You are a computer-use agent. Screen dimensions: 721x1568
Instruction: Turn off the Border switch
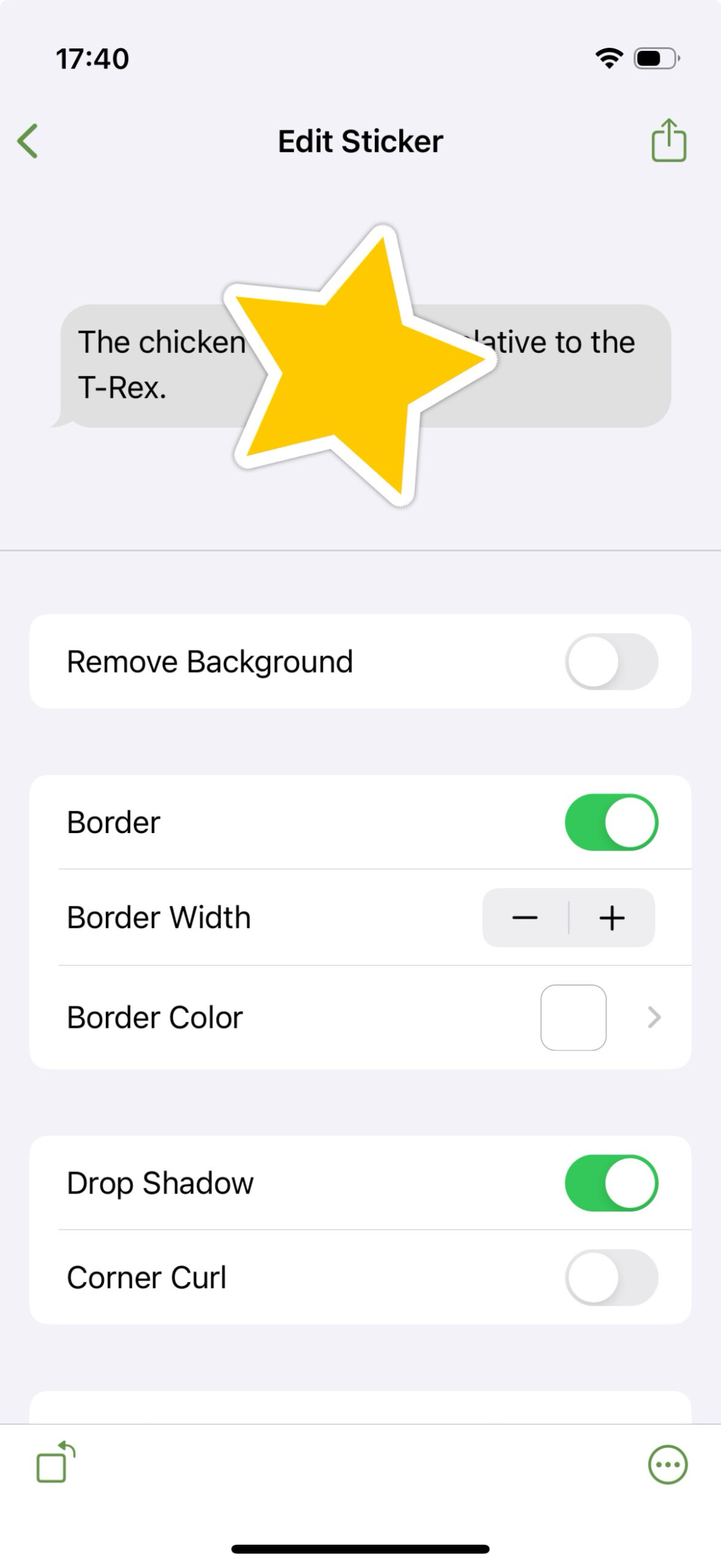pyautogui.click(x=611, y=822)
